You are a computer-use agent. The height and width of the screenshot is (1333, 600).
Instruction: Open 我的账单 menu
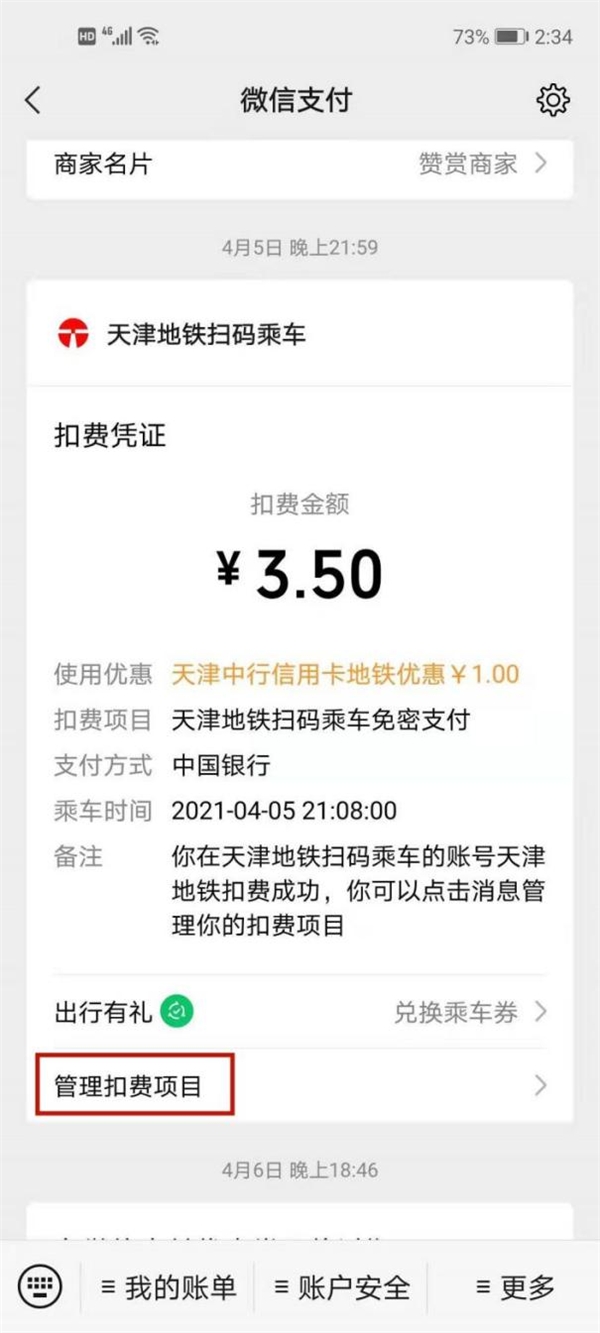(x=168, y=1288)
